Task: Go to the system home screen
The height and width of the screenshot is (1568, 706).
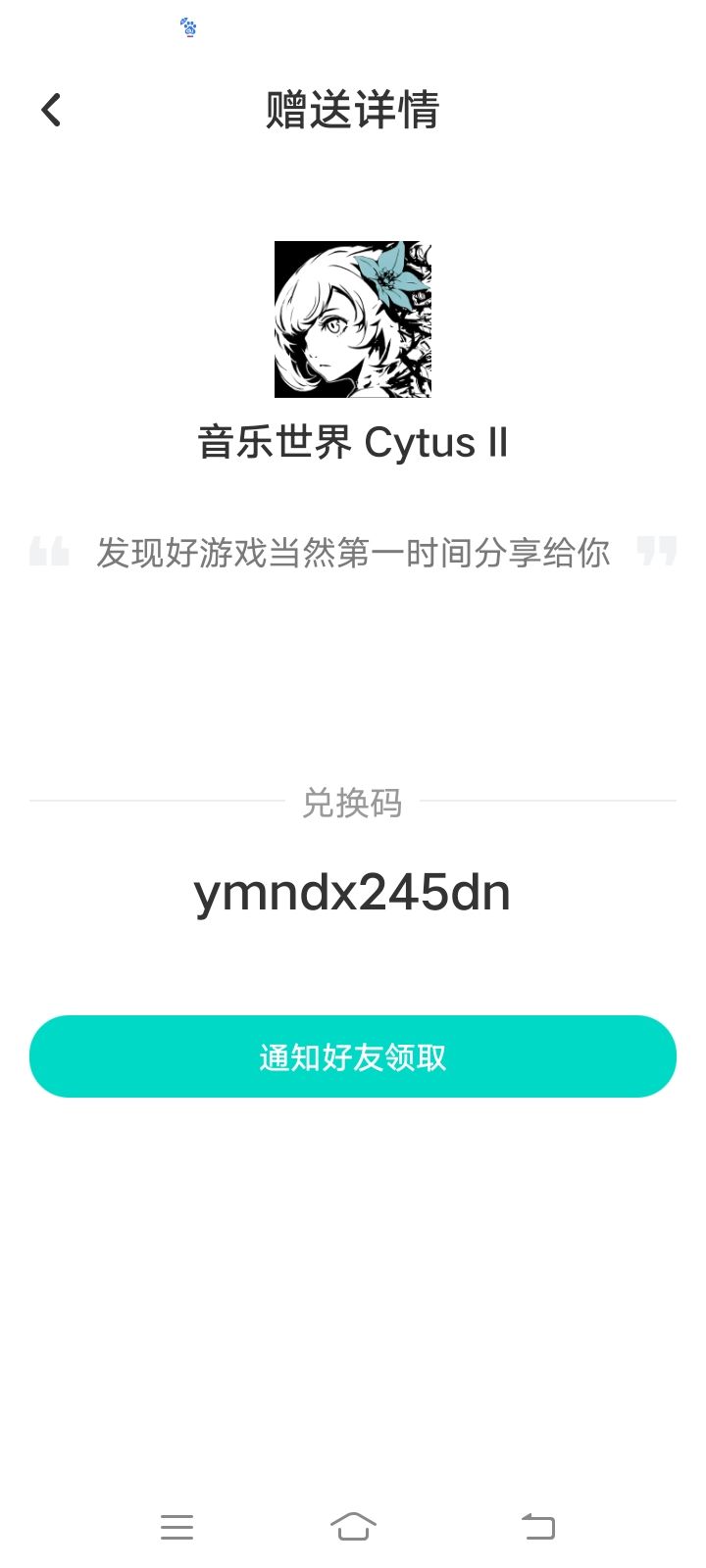Action: pyautogui.click(x=353, y=1527)
